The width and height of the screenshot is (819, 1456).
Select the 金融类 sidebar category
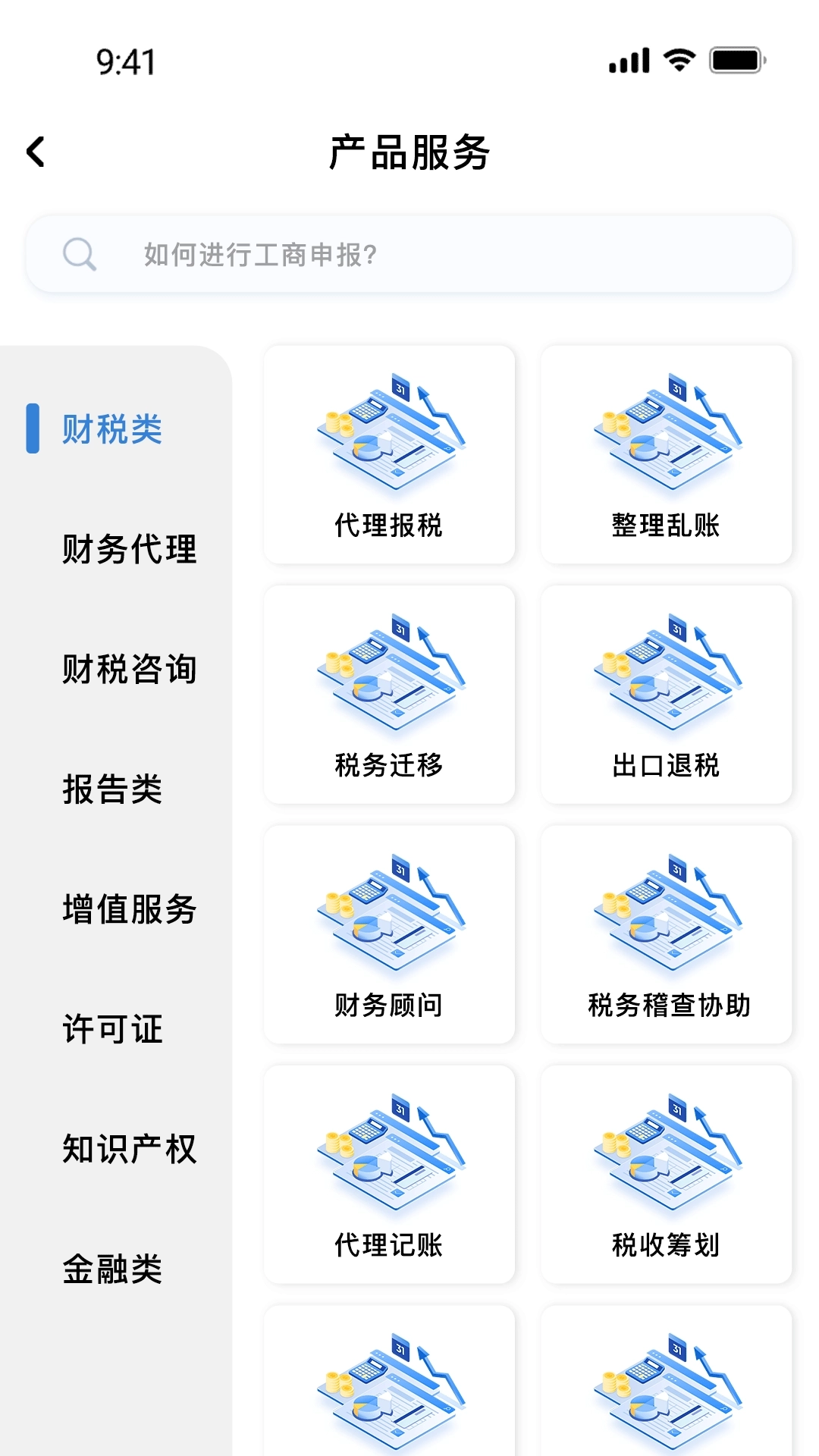point(112,1268)
